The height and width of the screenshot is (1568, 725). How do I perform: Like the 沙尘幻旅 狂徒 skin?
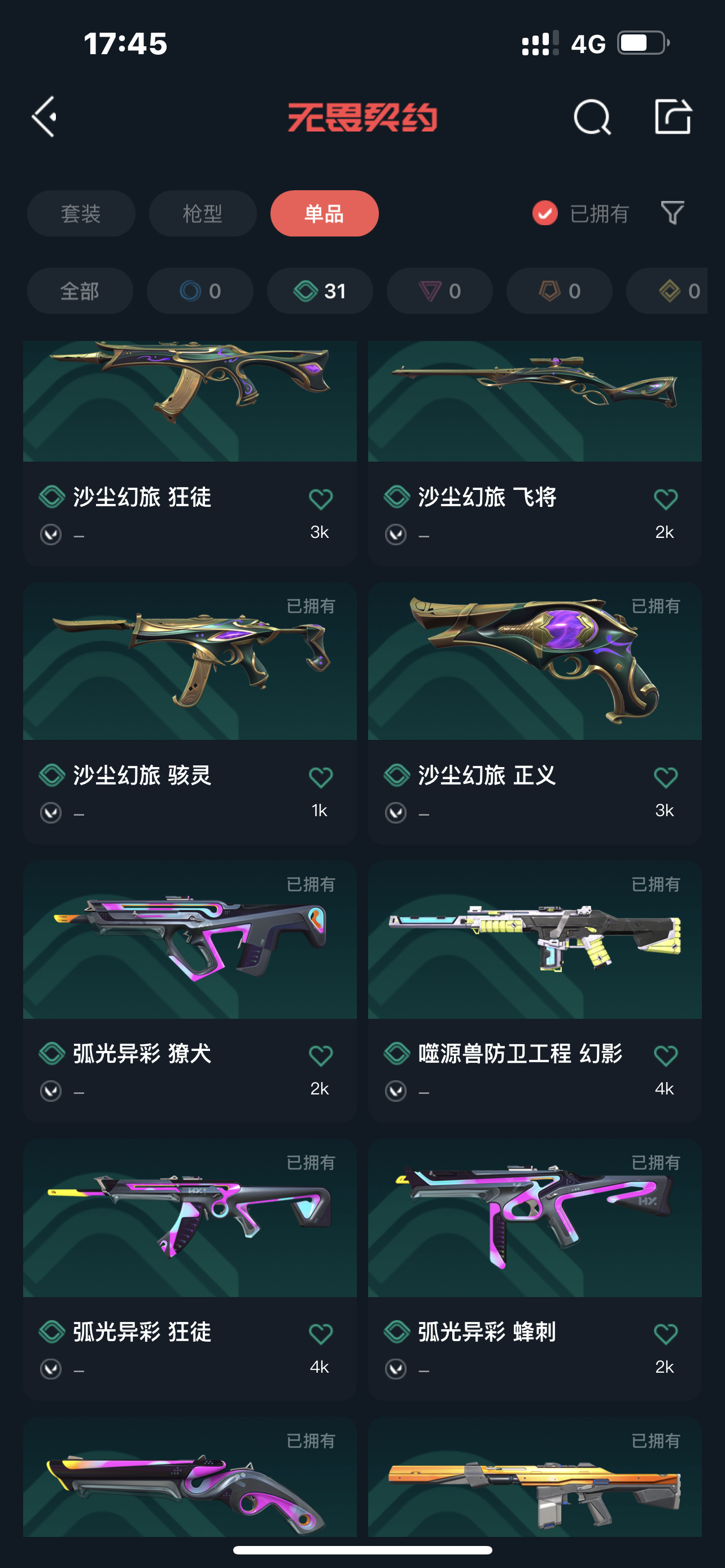[321, 499]
